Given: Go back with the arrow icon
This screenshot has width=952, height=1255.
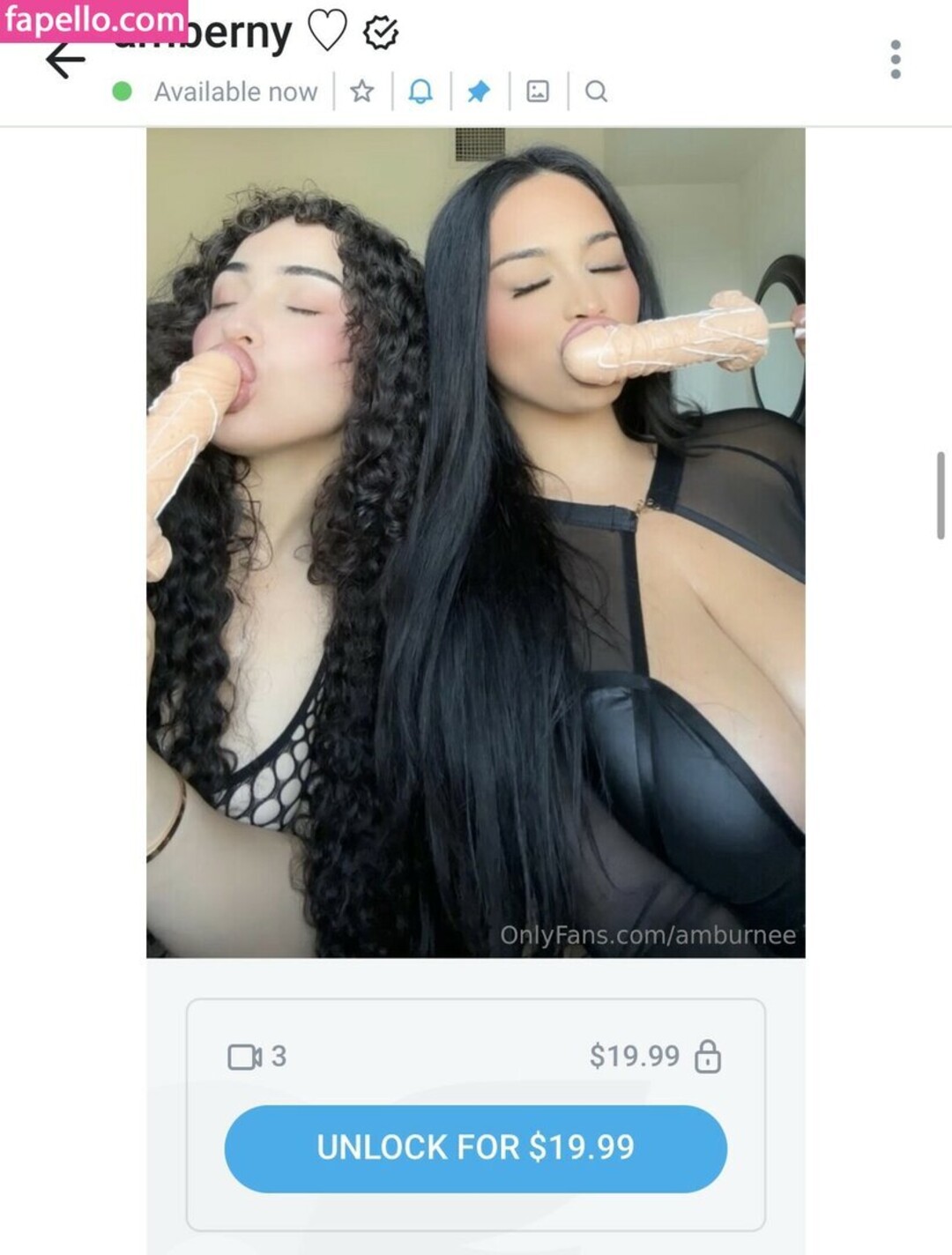Looking at the screenshot, I should pyautogui.click(x=65, y=61).
